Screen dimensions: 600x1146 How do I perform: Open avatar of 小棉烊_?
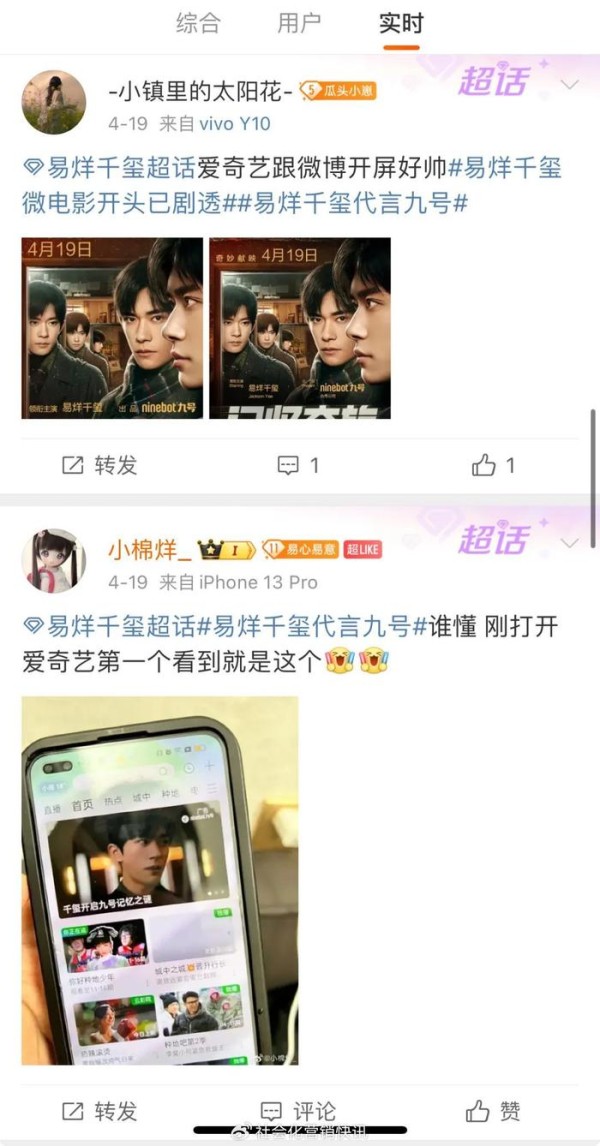pyautogui.click(x=53, y=561)
